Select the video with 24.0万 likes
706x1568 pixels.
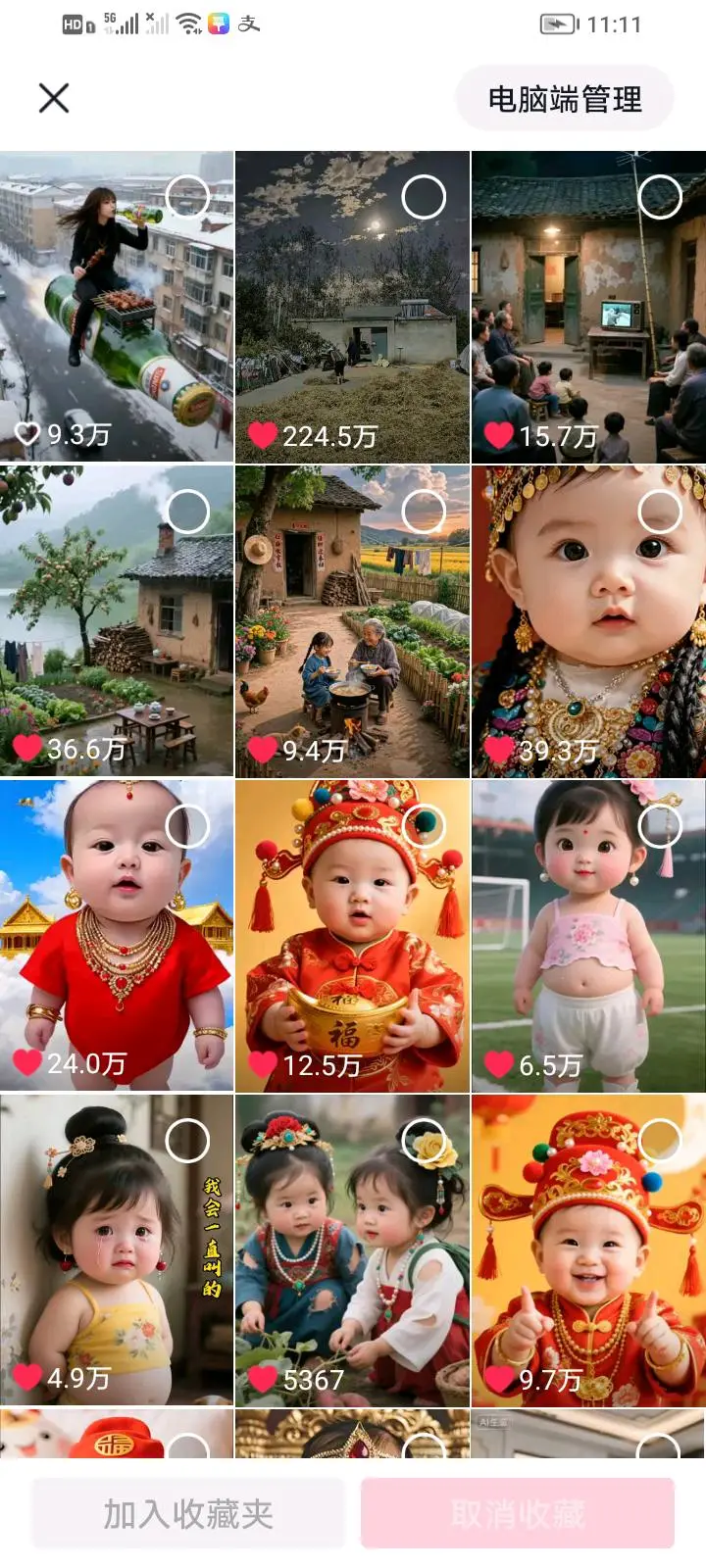click(187, 826)
